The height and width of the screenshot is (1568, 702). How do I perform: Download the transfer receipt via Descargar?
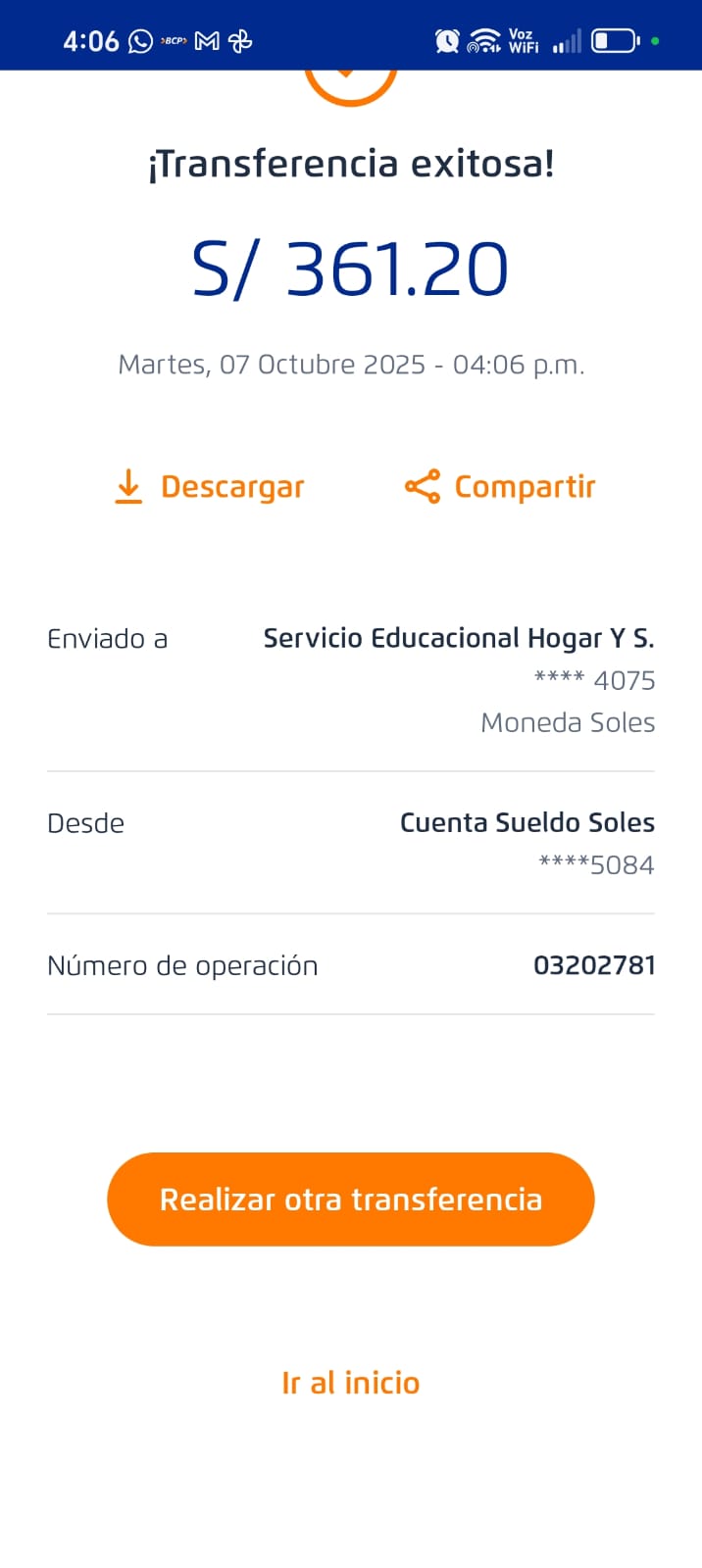point(210,487)
